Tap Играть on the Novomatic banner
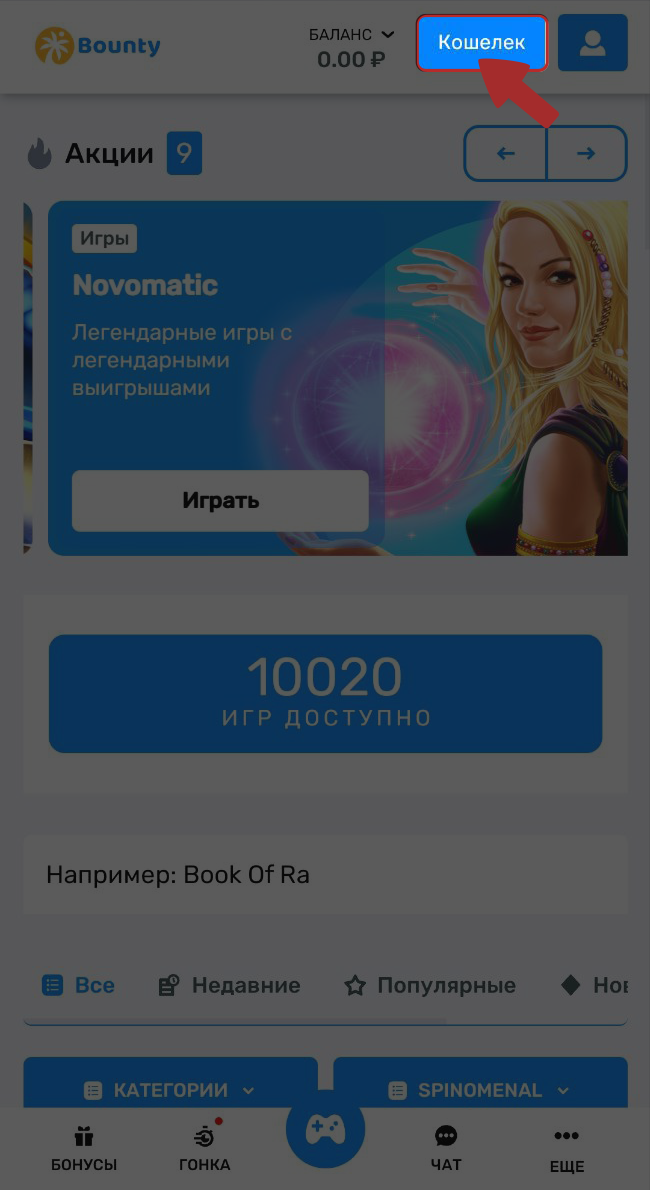Viewport: 650px width, 1190px height. [220, 500]
